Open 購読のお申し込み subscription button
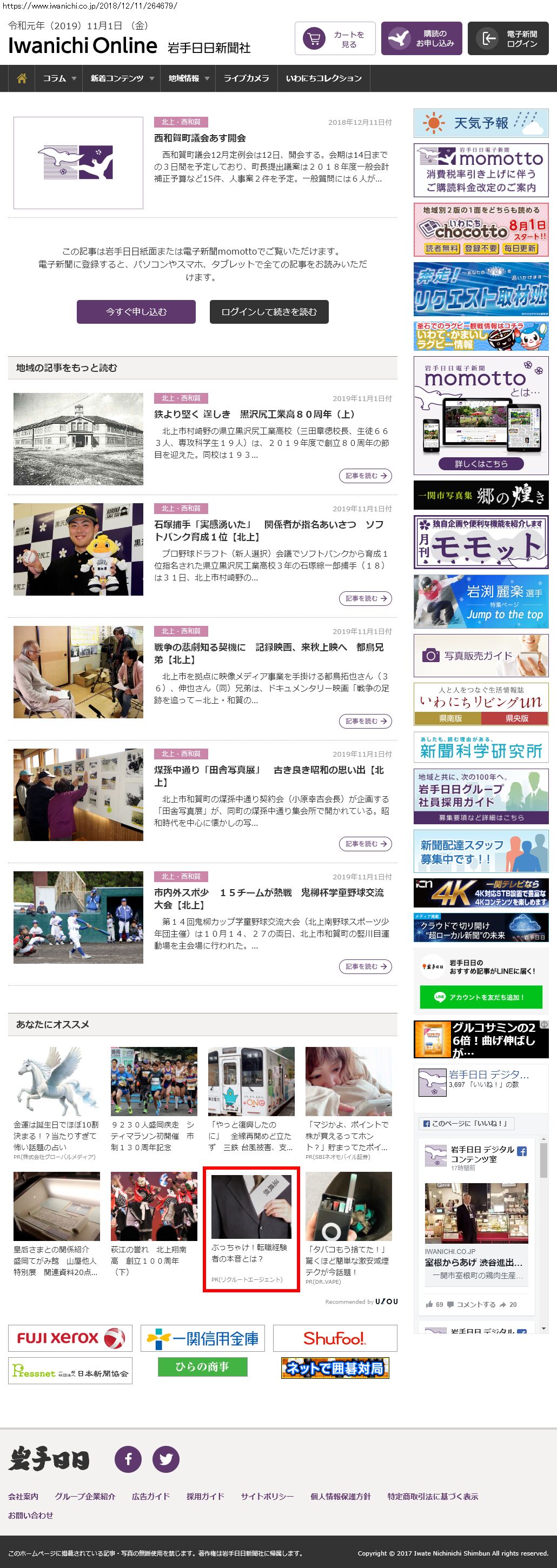Viewport: 557px width, 1568px height. coord(421,39)
